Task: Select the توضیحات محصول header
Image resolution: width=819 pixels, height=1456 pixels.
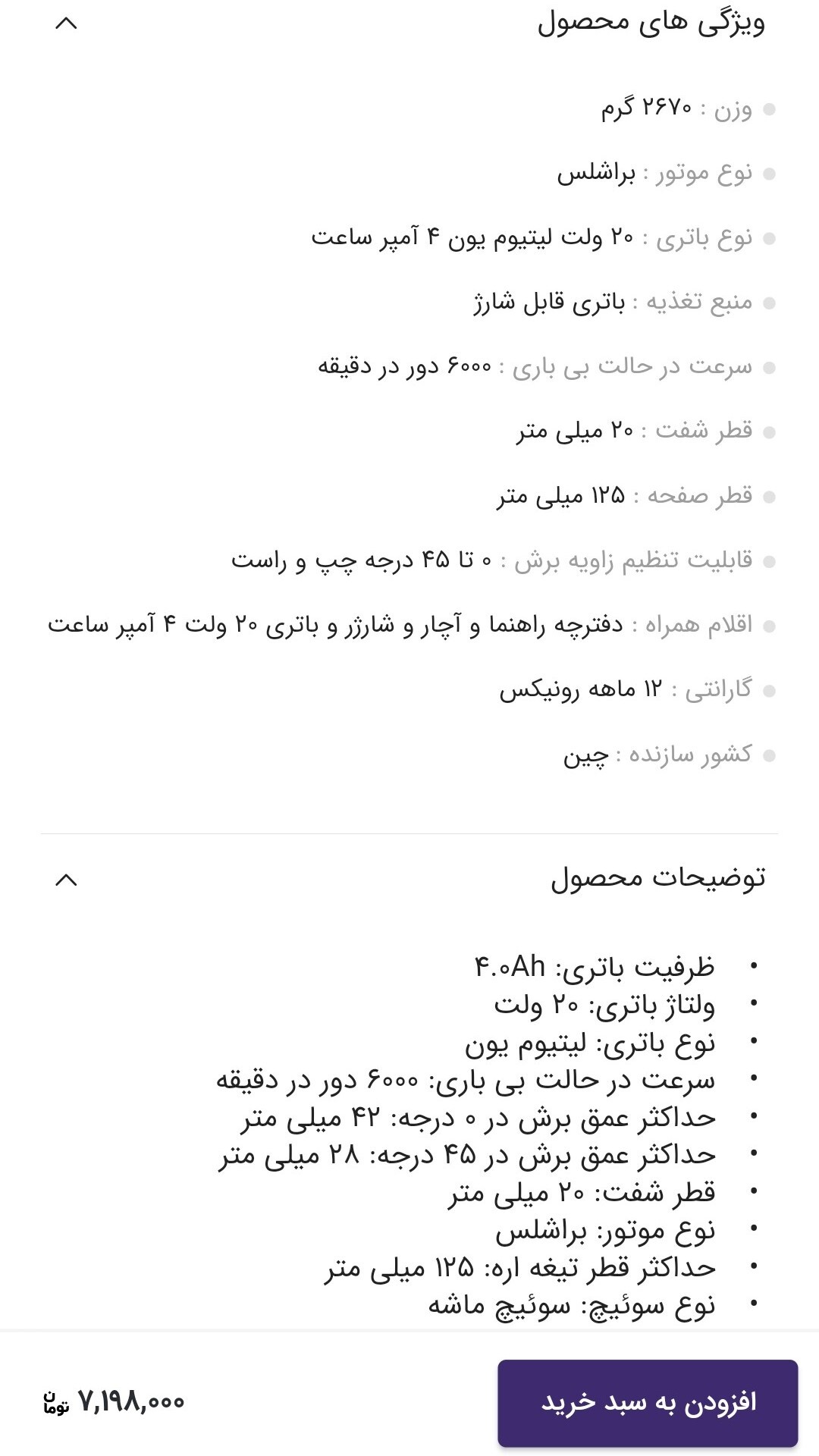Action: [657, 880]
